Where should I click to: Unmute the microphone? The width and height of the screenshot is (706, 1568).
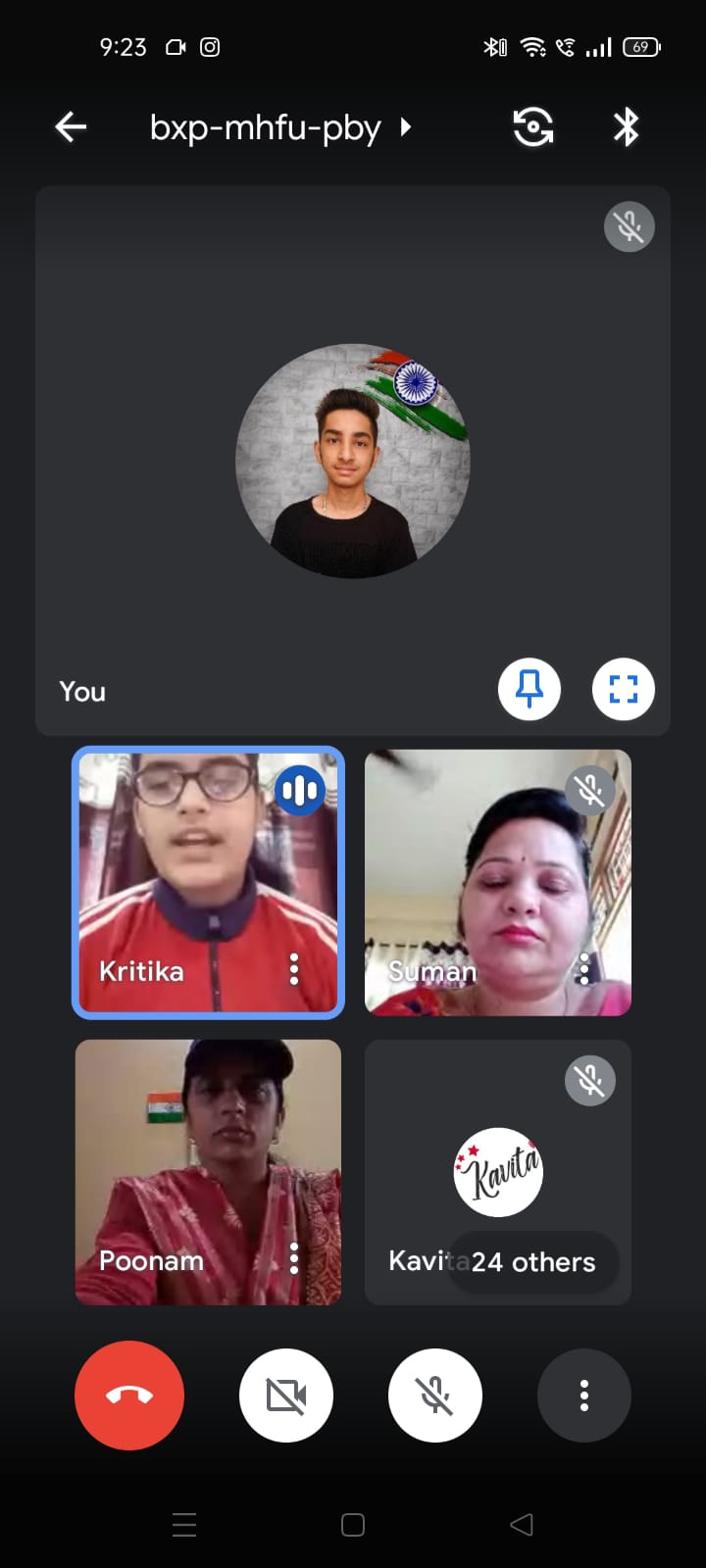coord(435,1395)
